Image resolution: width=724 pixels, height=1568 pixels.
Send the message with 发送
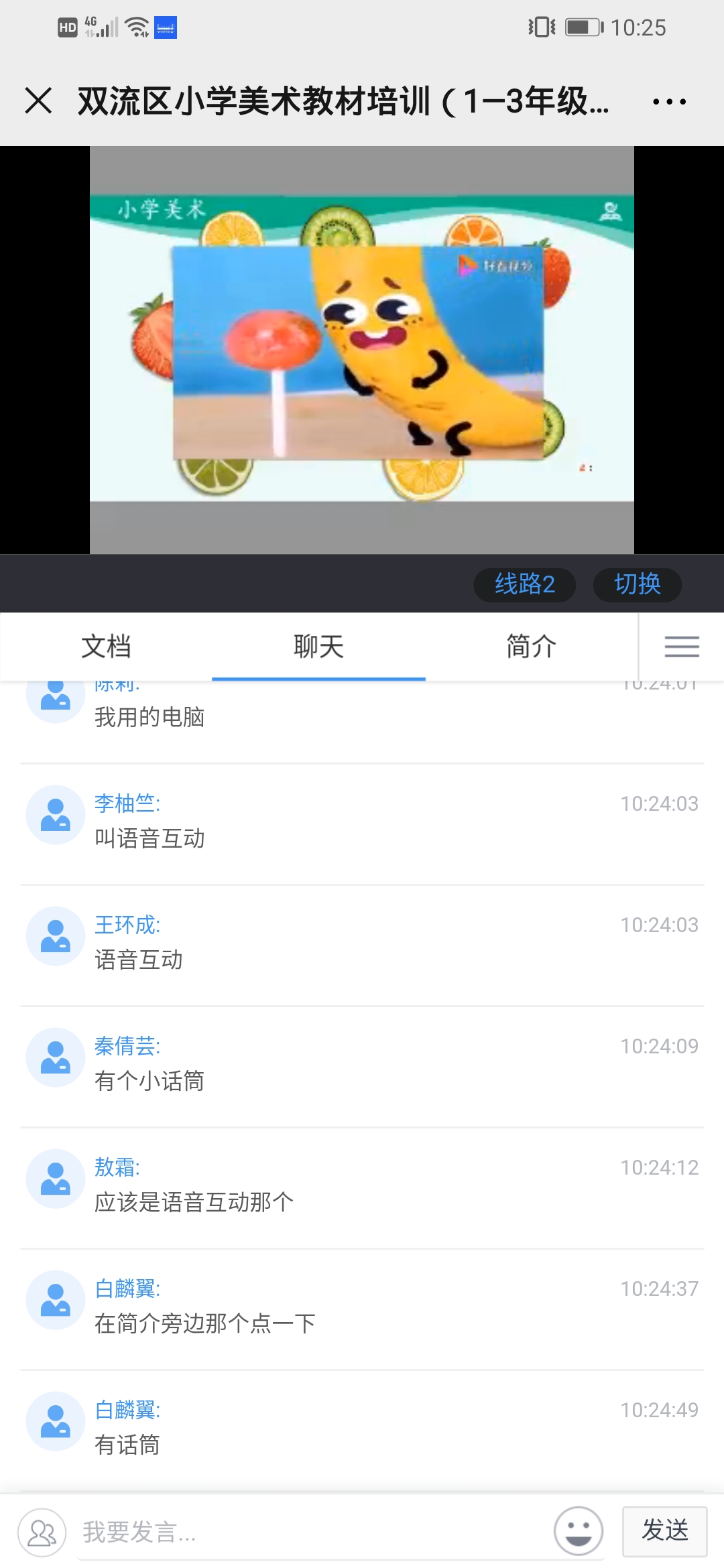tap(664, 1531)
